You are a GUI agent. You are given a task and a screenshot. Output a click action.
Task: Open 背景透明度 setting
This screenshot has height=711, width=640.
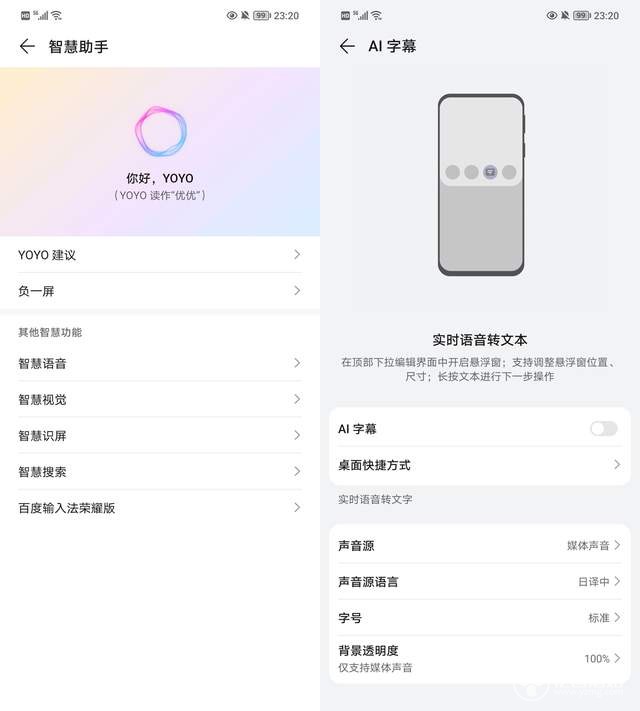pyautogui.click(x=480, y=658)
